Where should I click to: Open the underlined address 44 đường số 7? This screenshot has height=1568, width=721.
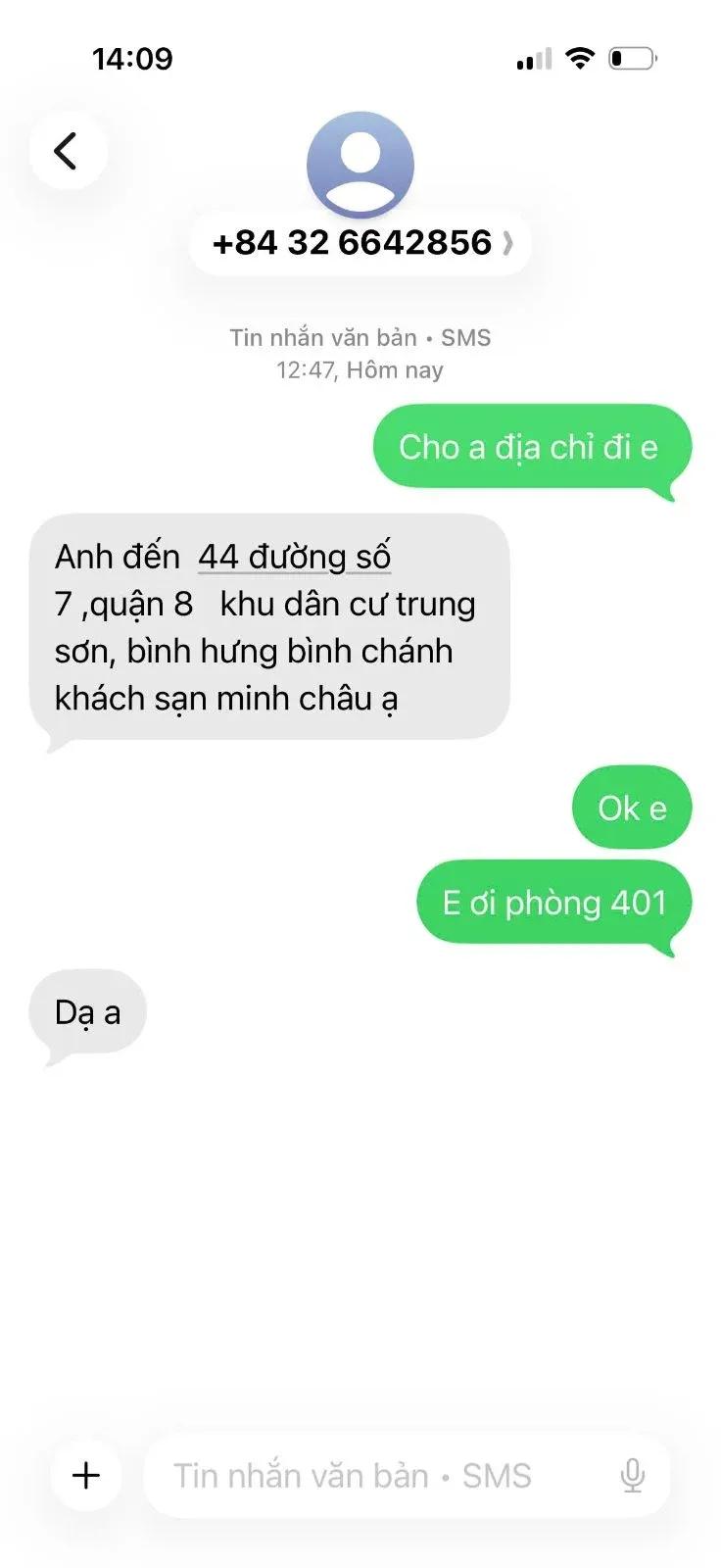point(294,557)
